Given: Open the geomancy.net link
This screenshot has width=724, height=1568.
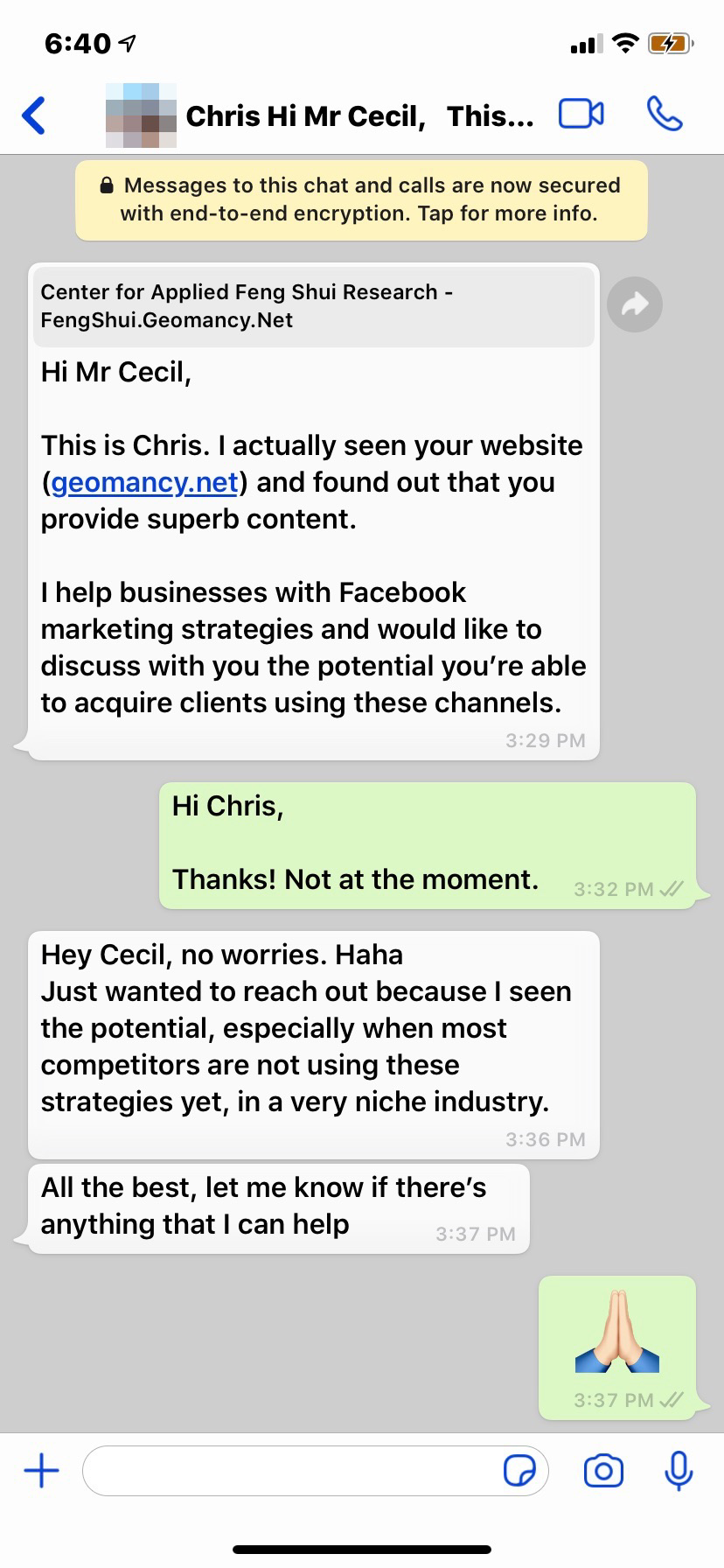Looking at the screenshot, I should 144,482.
